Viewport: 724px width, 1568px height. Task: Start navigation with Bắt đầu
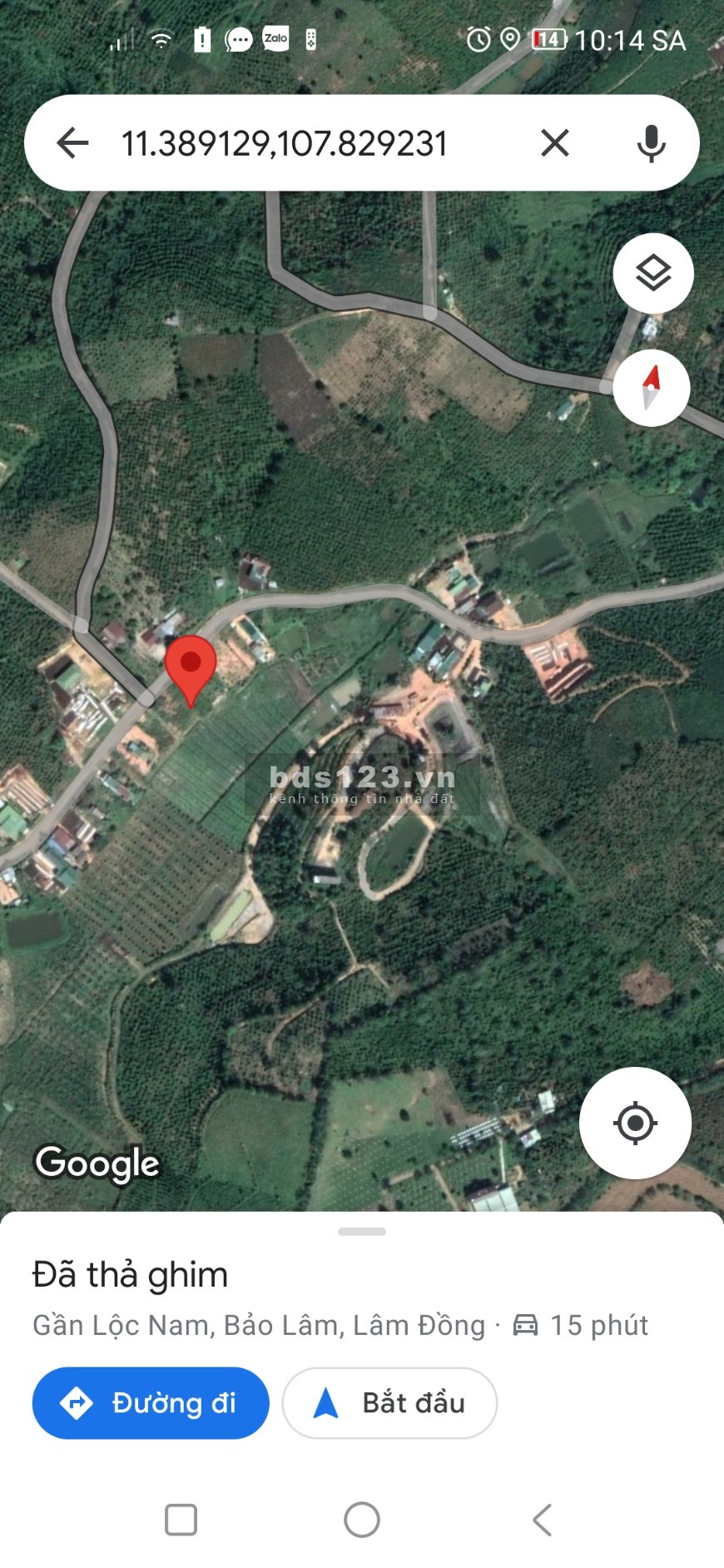pyautogui.click(x=389, y=1403)
